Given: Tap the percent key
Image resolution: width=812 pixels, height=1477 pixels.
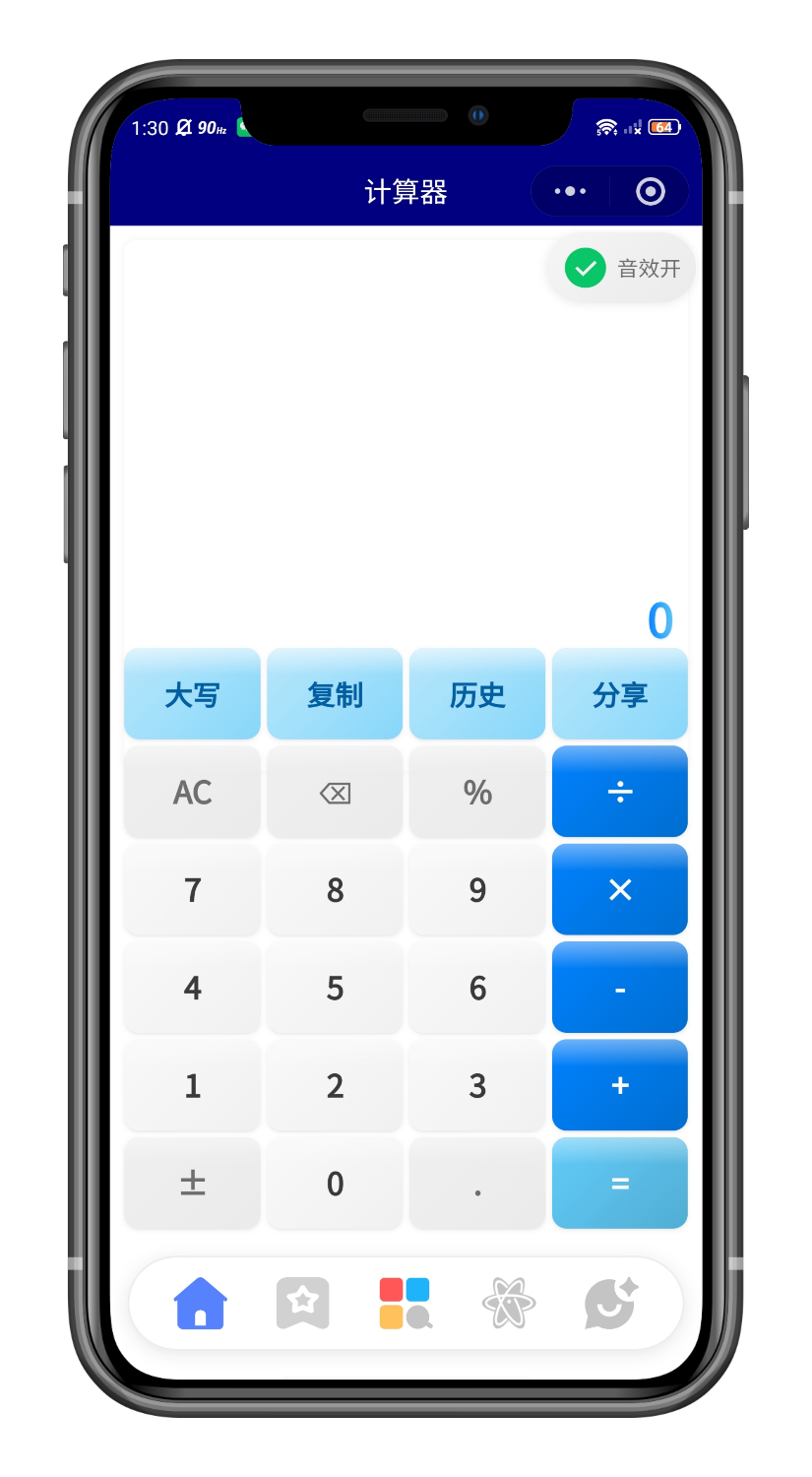Looking at the screenshot, I should pyautogui.click(x=477, y=792).
